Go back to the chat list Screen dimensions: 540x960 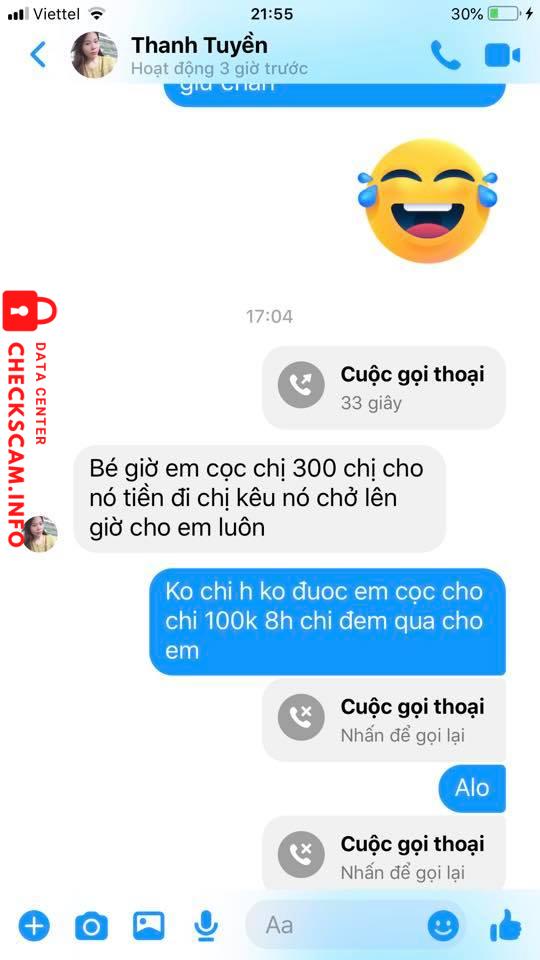pos(38,55)
